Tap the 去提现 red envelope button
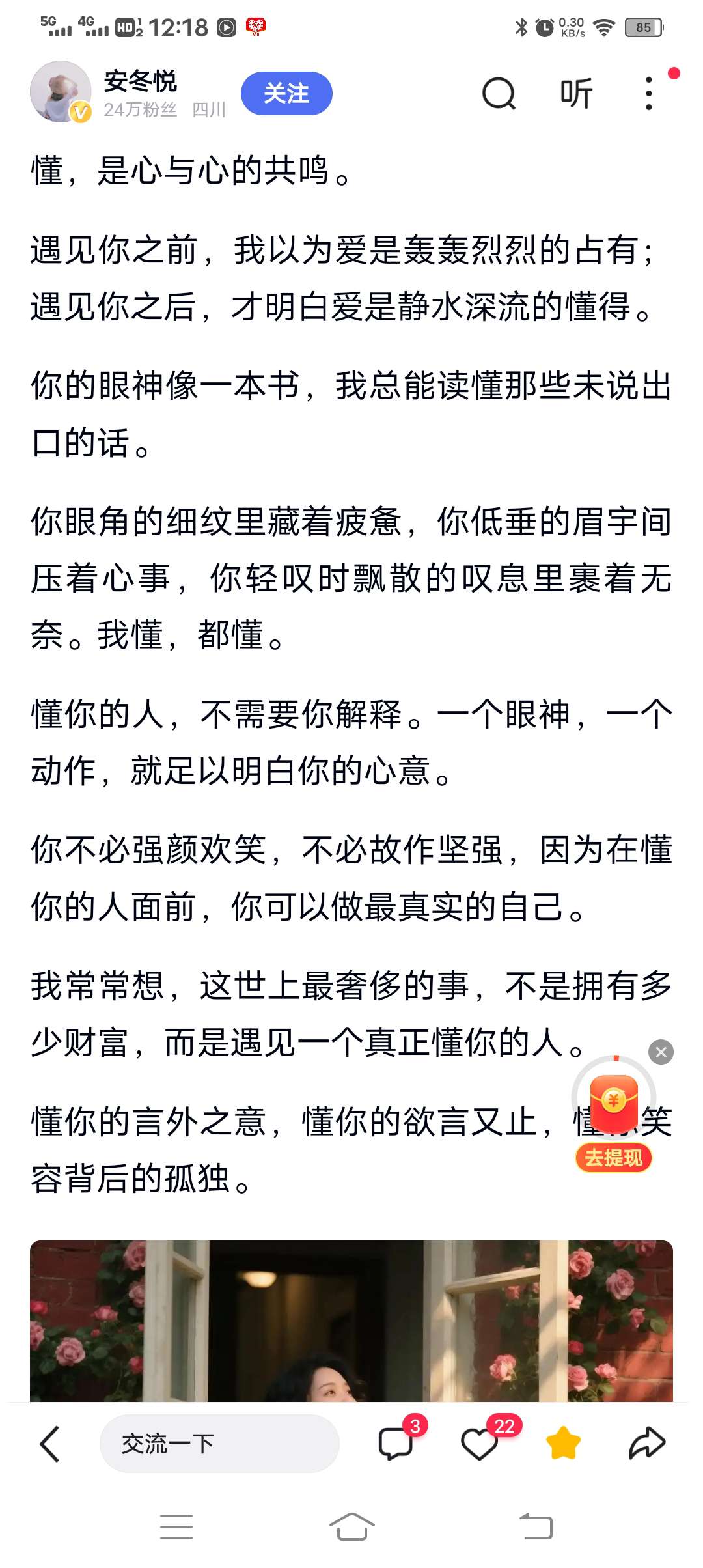Viewport: 703px width, 1568px height. point(613,1157)
